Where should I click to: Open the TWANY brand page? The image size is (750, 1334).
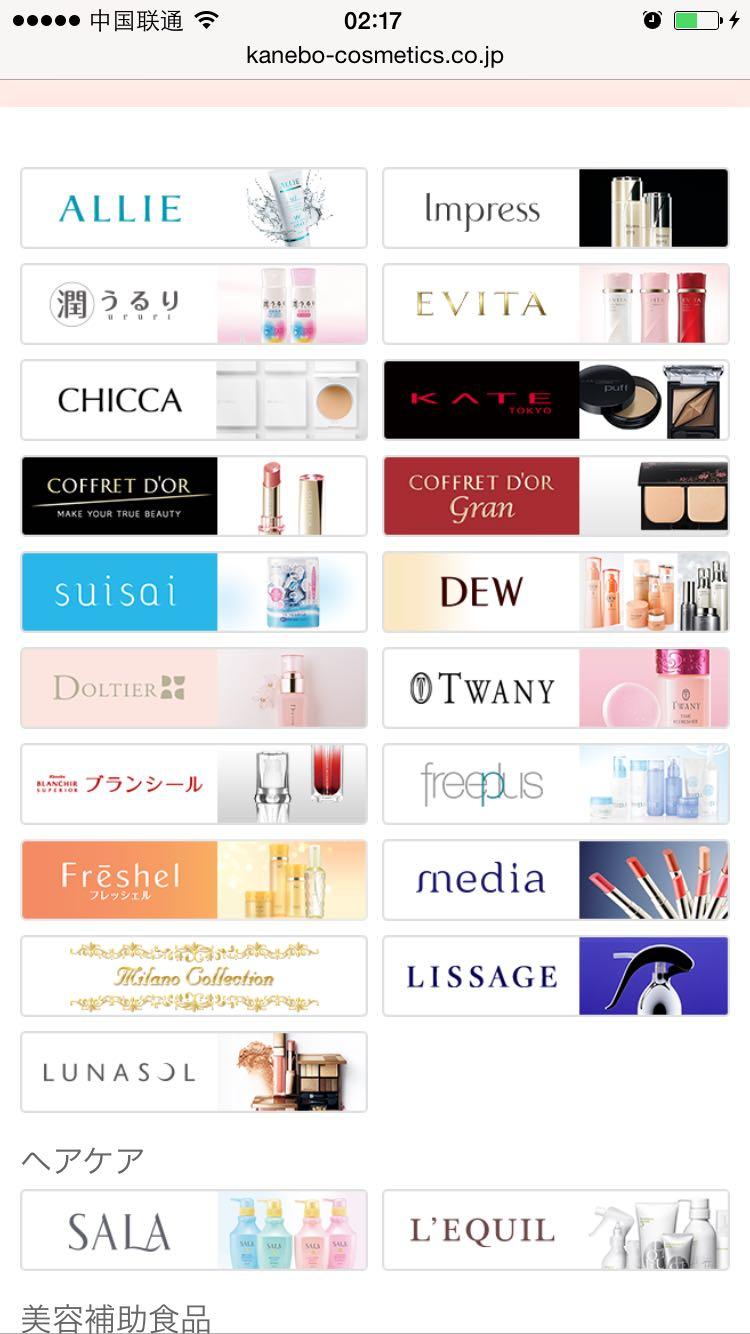(556, 688)
